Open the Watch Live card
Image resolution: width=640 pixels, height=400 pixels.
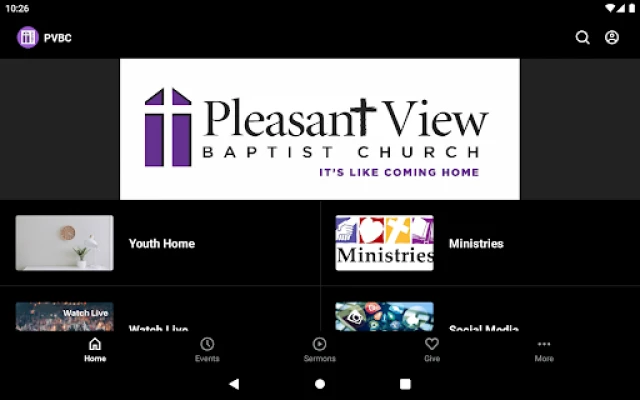click(160, 318)
